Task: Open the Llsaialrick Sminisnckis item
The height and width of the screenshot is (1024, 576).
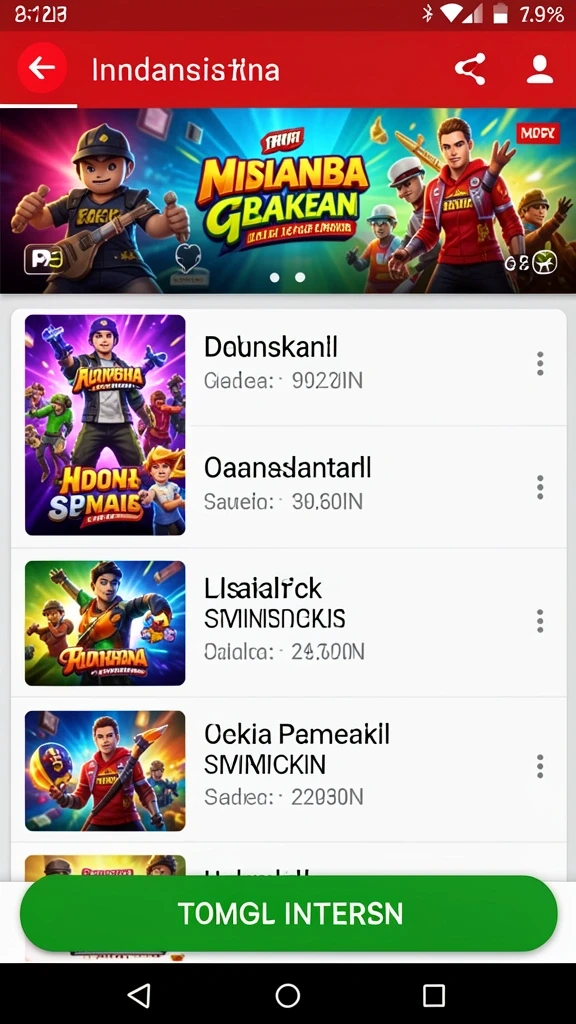Action: pyautogui.click(x=288, y=622)
